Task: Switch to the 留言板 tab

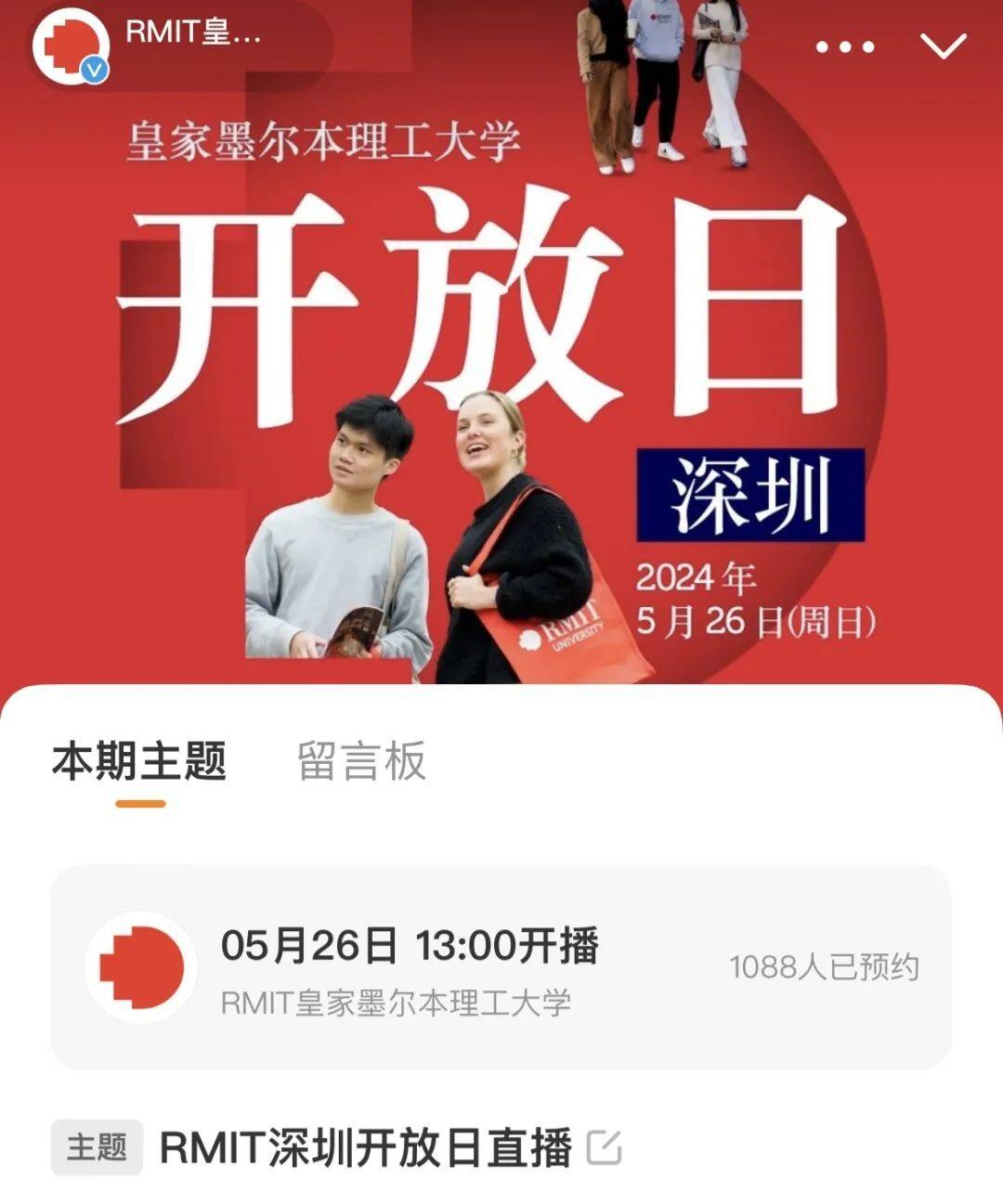Action: point(361,761)
